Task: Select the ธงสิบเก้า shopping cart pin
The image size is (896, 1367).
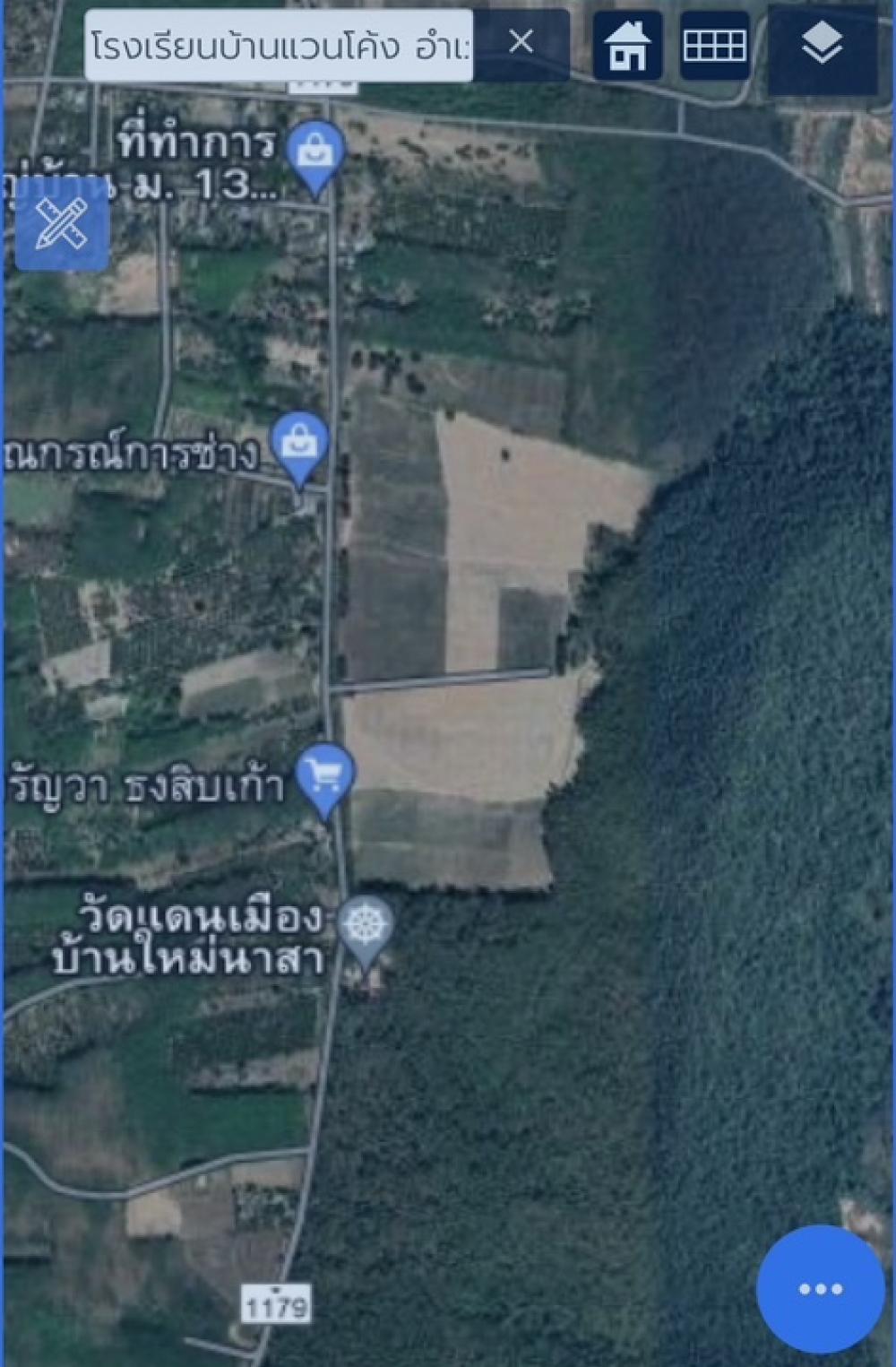Action: coord(324,776)
